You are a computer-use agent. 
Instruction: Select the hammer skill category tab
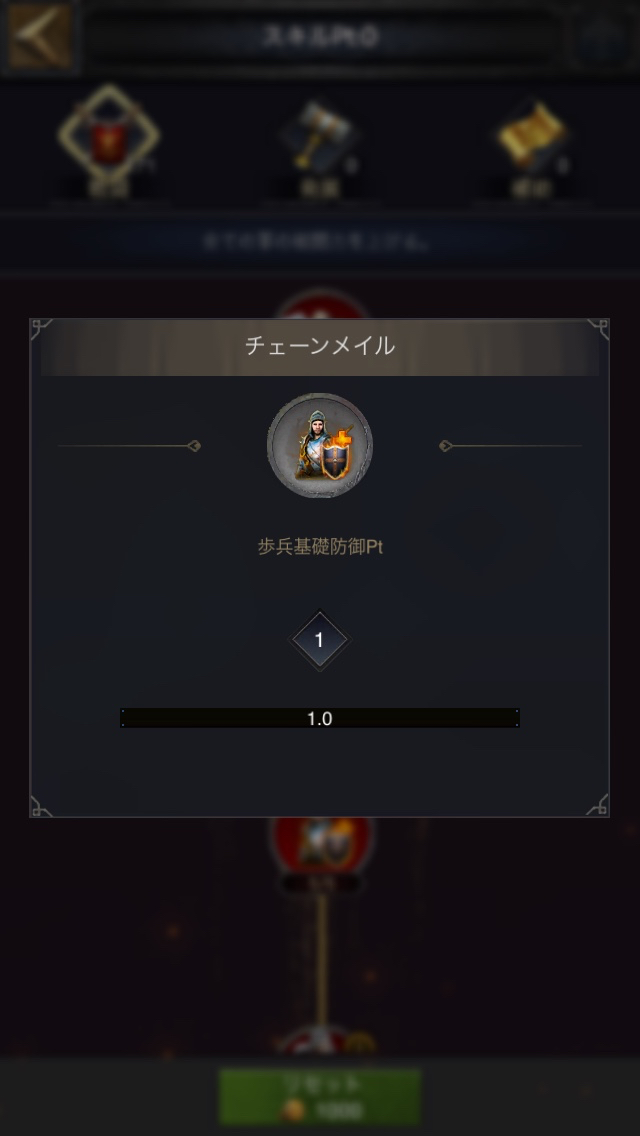pos(320,145)
